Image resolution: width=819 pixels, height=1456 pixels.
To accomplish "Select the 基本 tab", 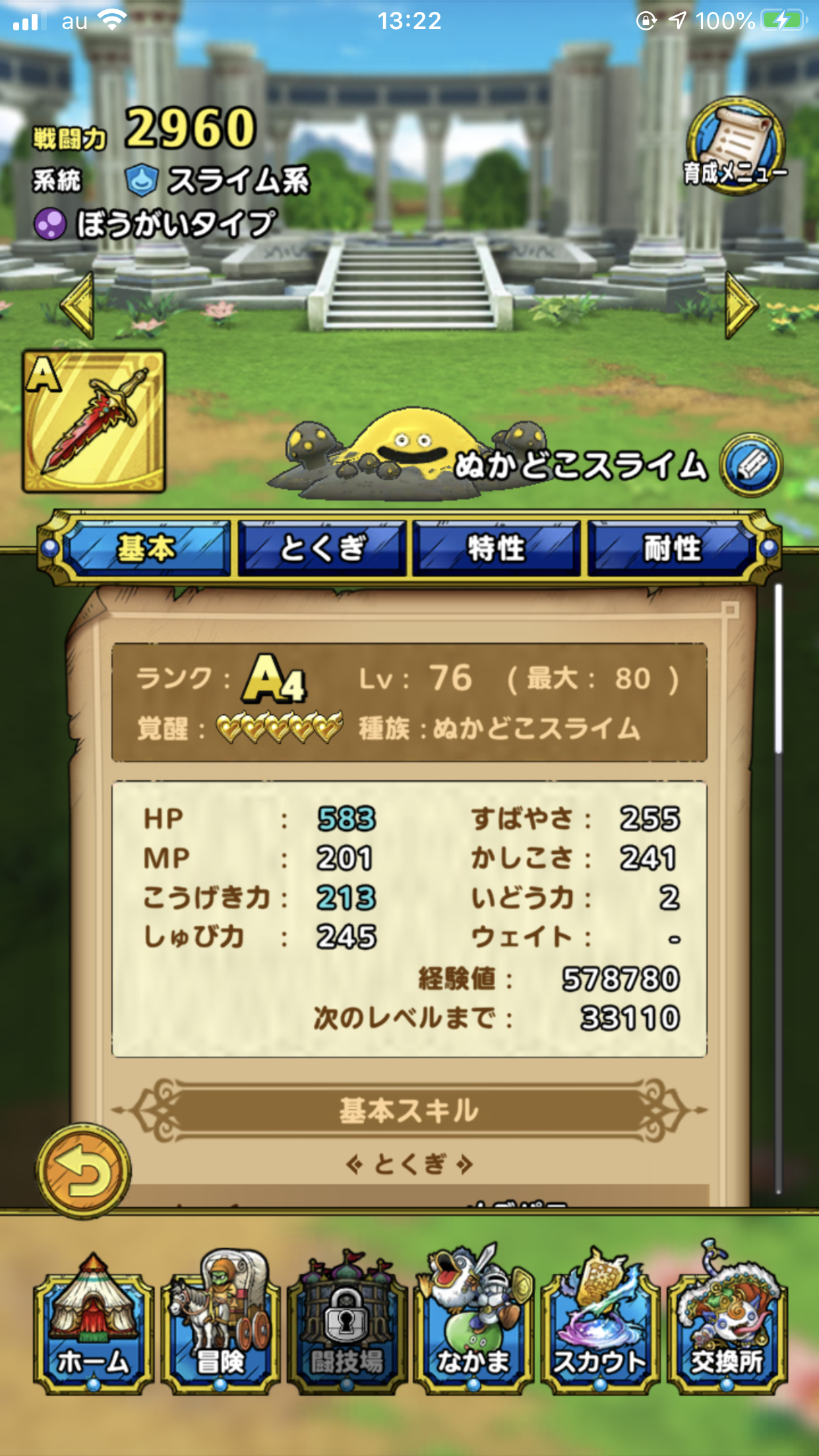I will point(146,548).
